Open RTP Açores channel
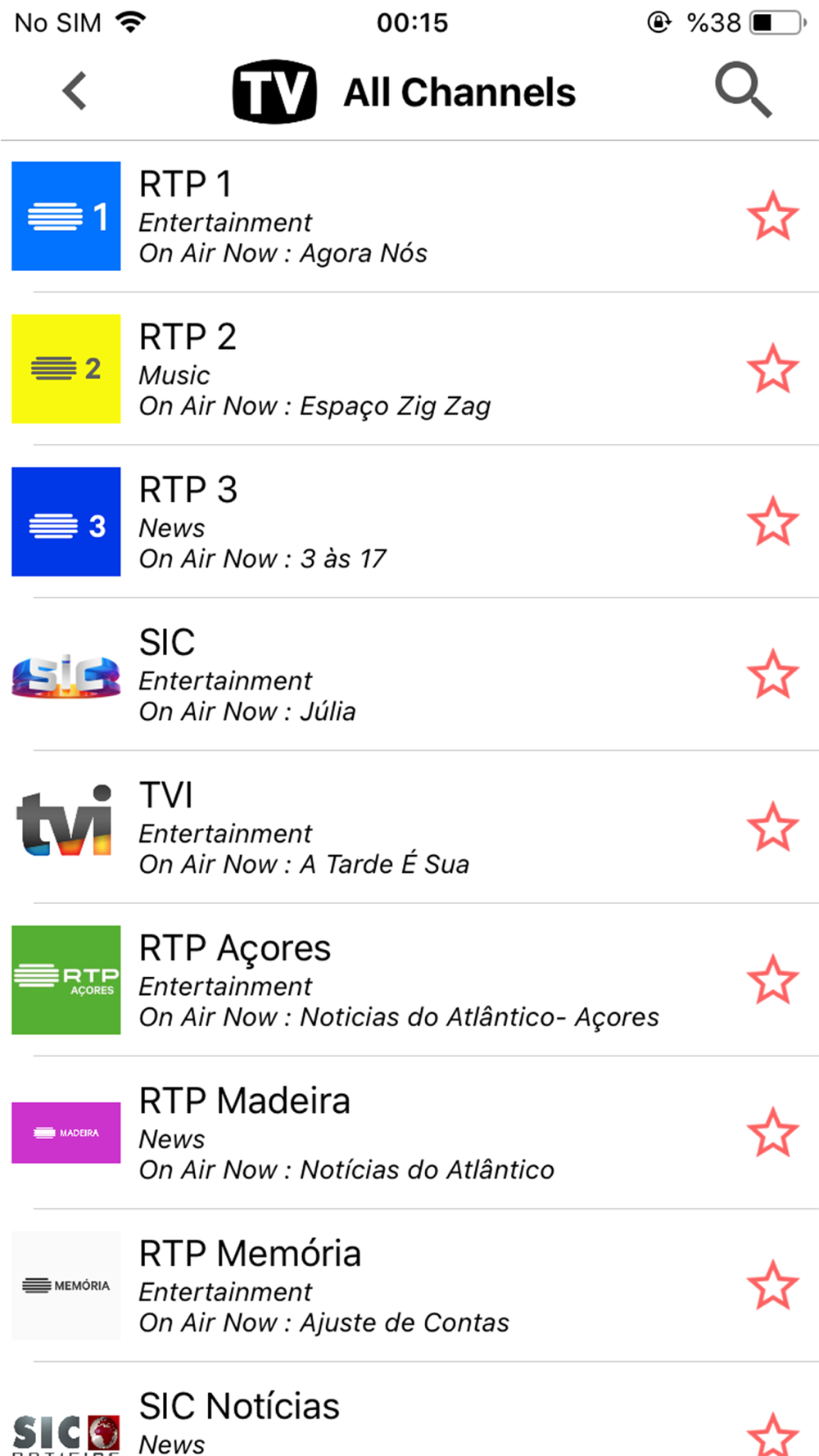The height and width of the screenshot is (1456, 819). (x=409, y=980)
